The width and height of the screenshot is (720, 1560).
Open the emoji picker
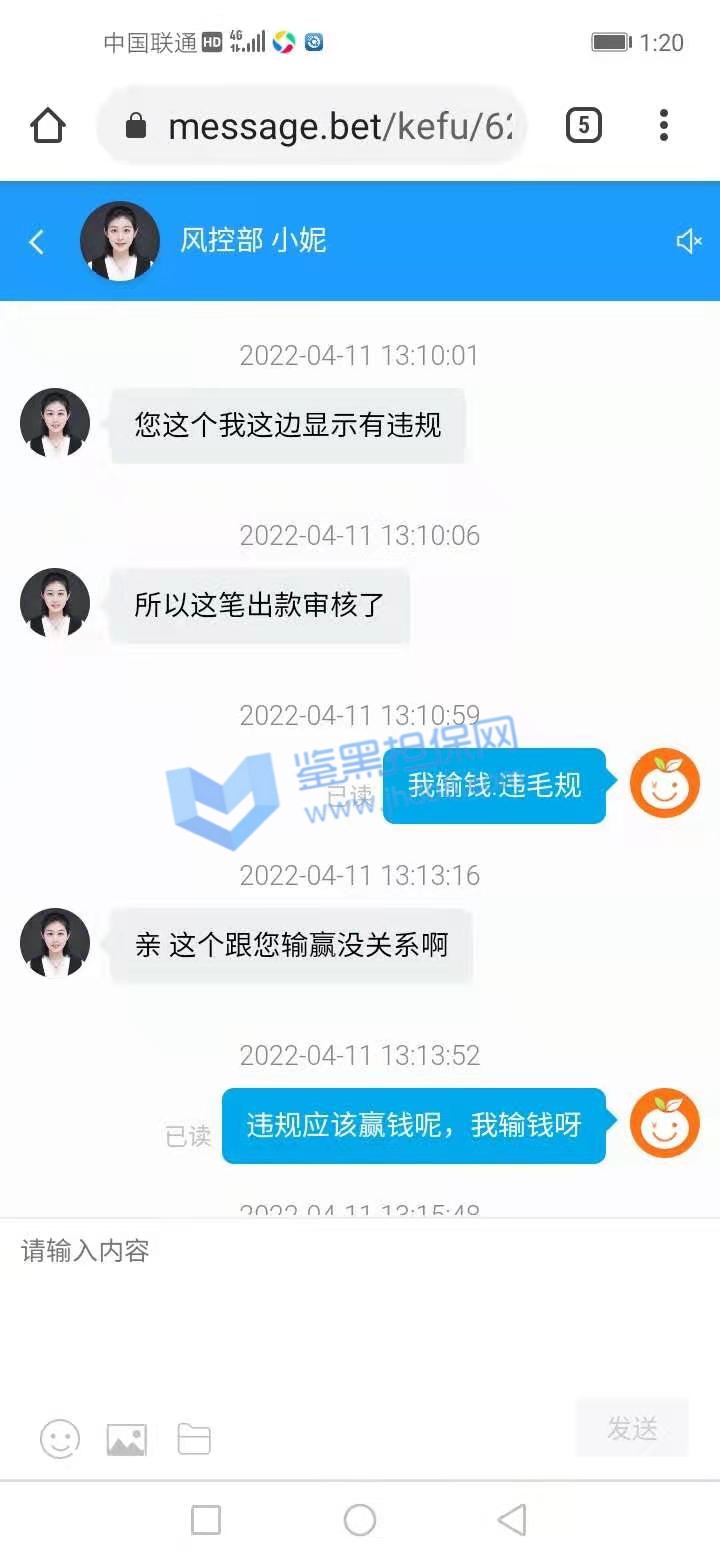[60, 1439]
